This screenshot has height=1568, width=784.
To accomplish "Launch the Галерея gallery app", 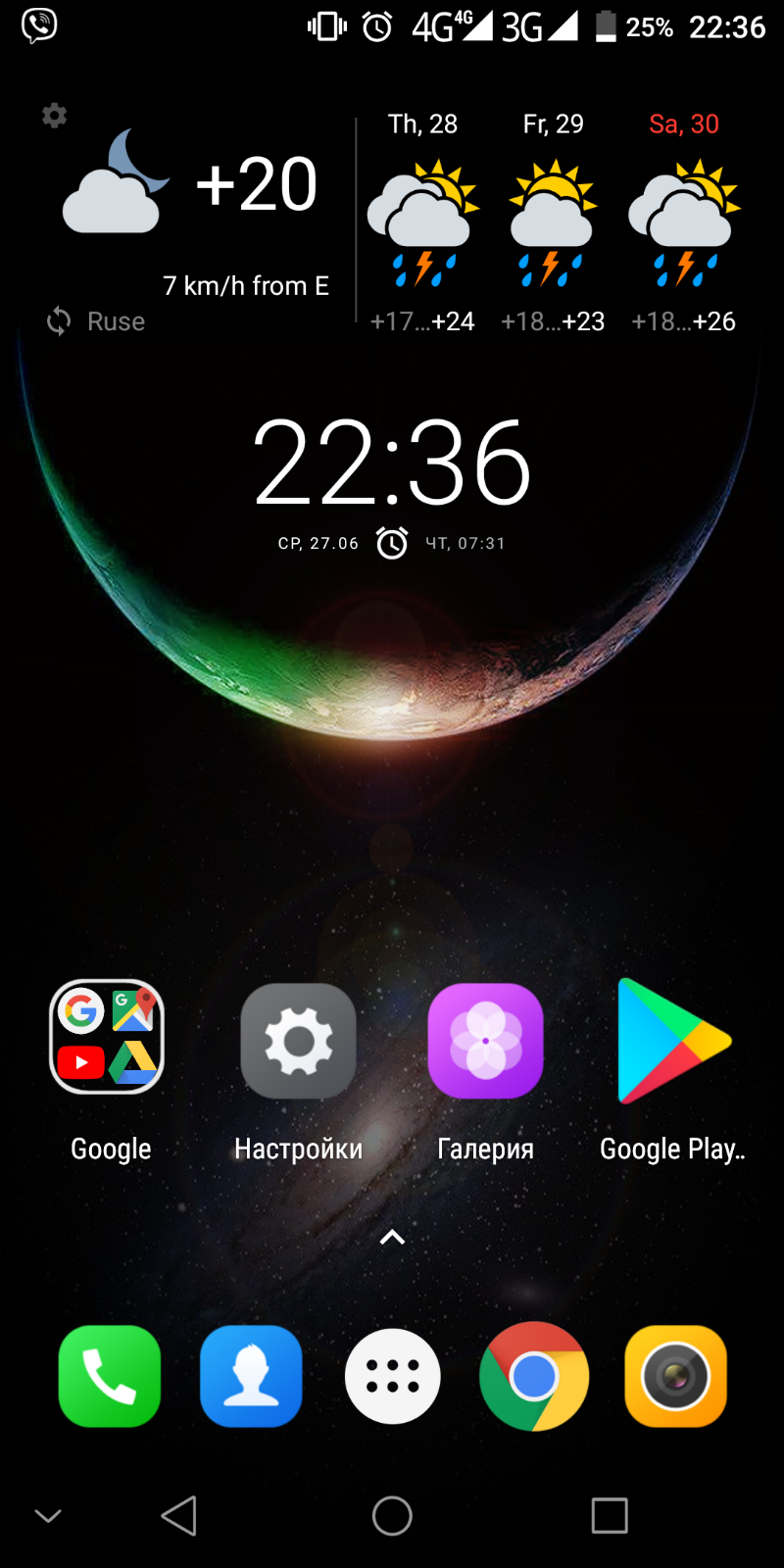I will tap(485, 1041).
